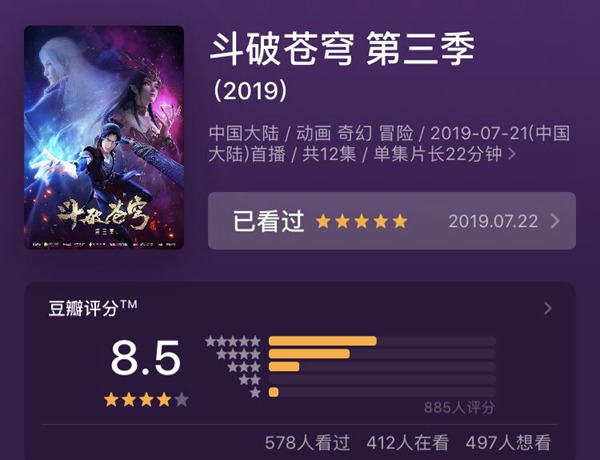Viewport: 600px width, 460px height.
Task: Open the 豆瓣评分 rating details
Action: tap(547, 308)
